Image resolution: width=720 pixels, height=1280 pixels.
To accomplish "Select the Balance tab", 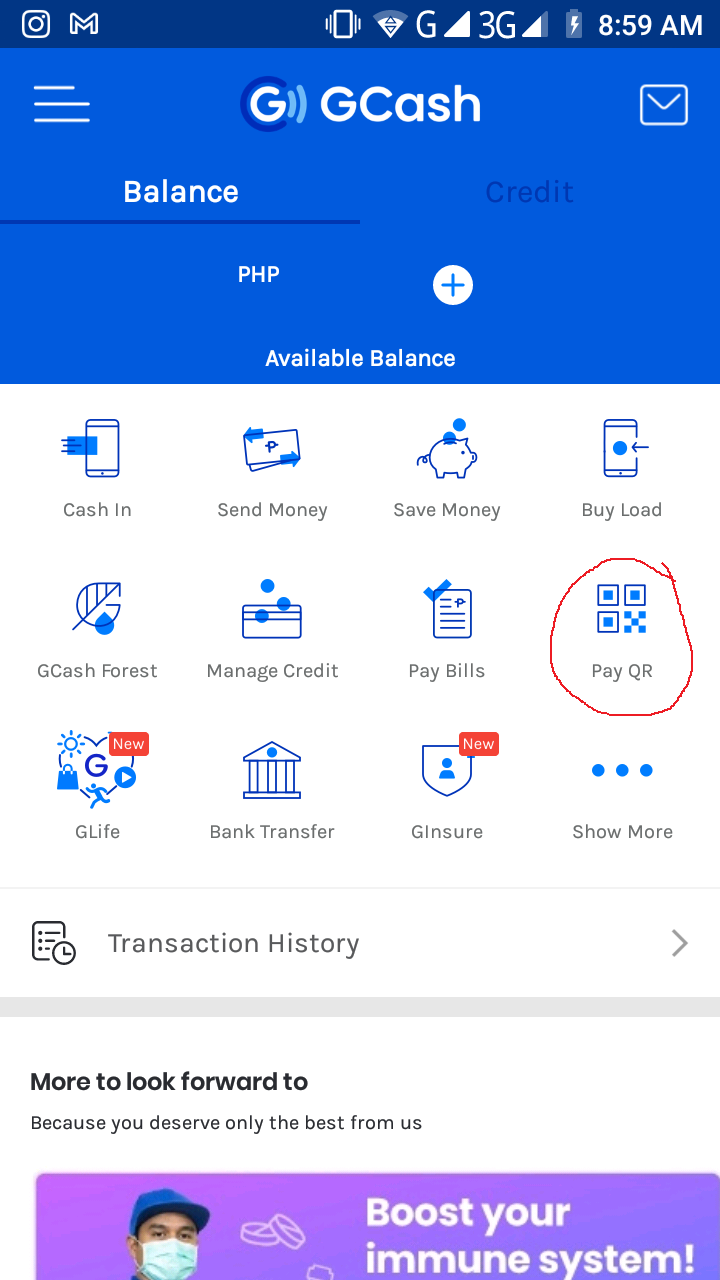I will point(180,191).
